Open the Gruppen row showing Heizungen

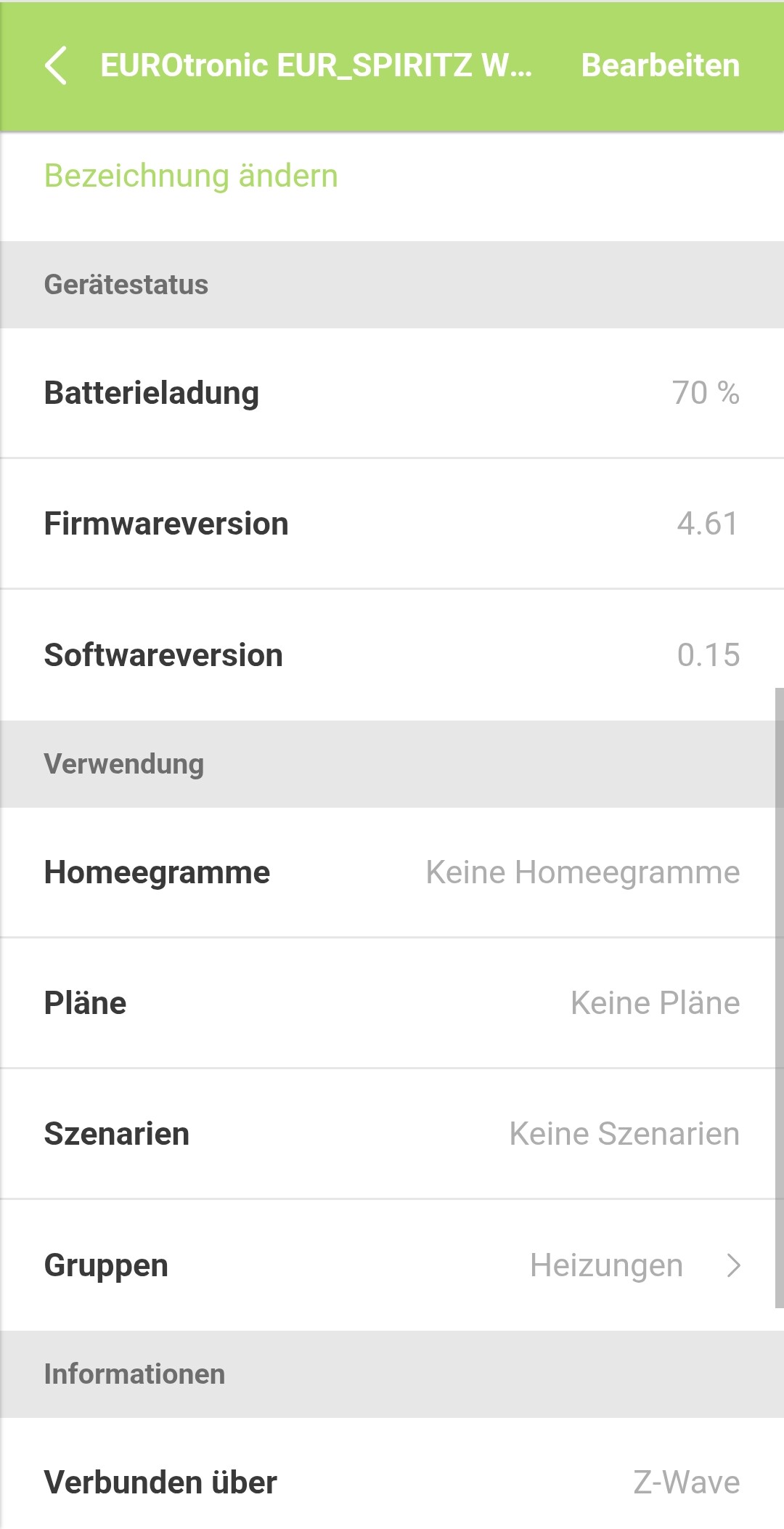(x=392, y=1265)
